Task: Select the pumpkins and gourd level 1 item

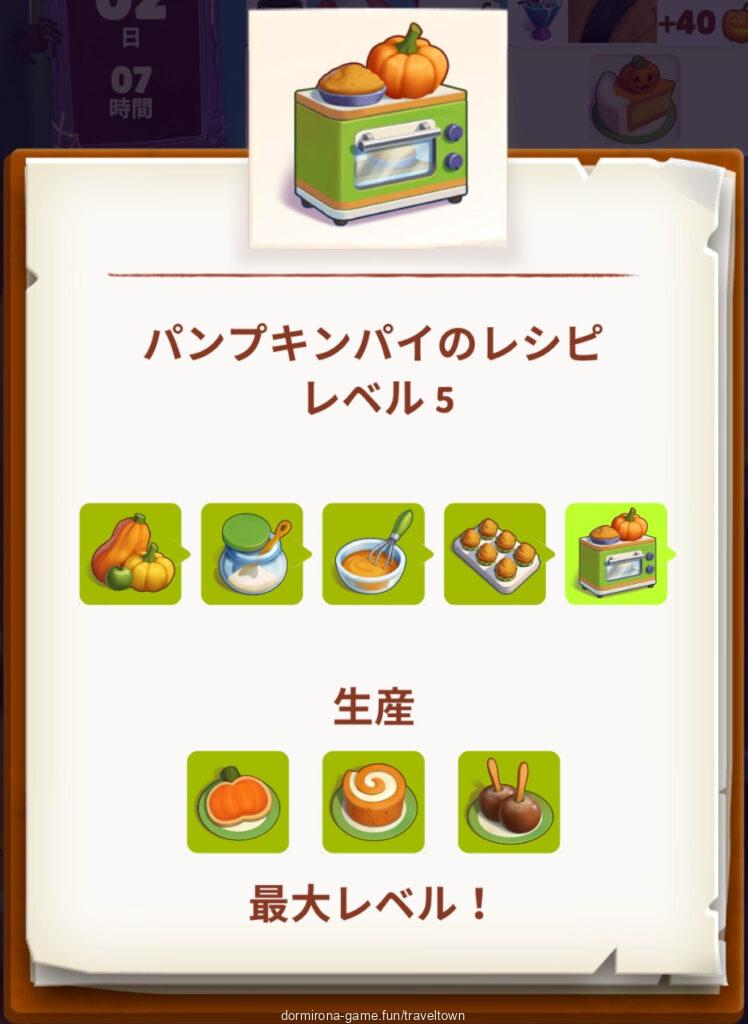Action: coord(130,554)
